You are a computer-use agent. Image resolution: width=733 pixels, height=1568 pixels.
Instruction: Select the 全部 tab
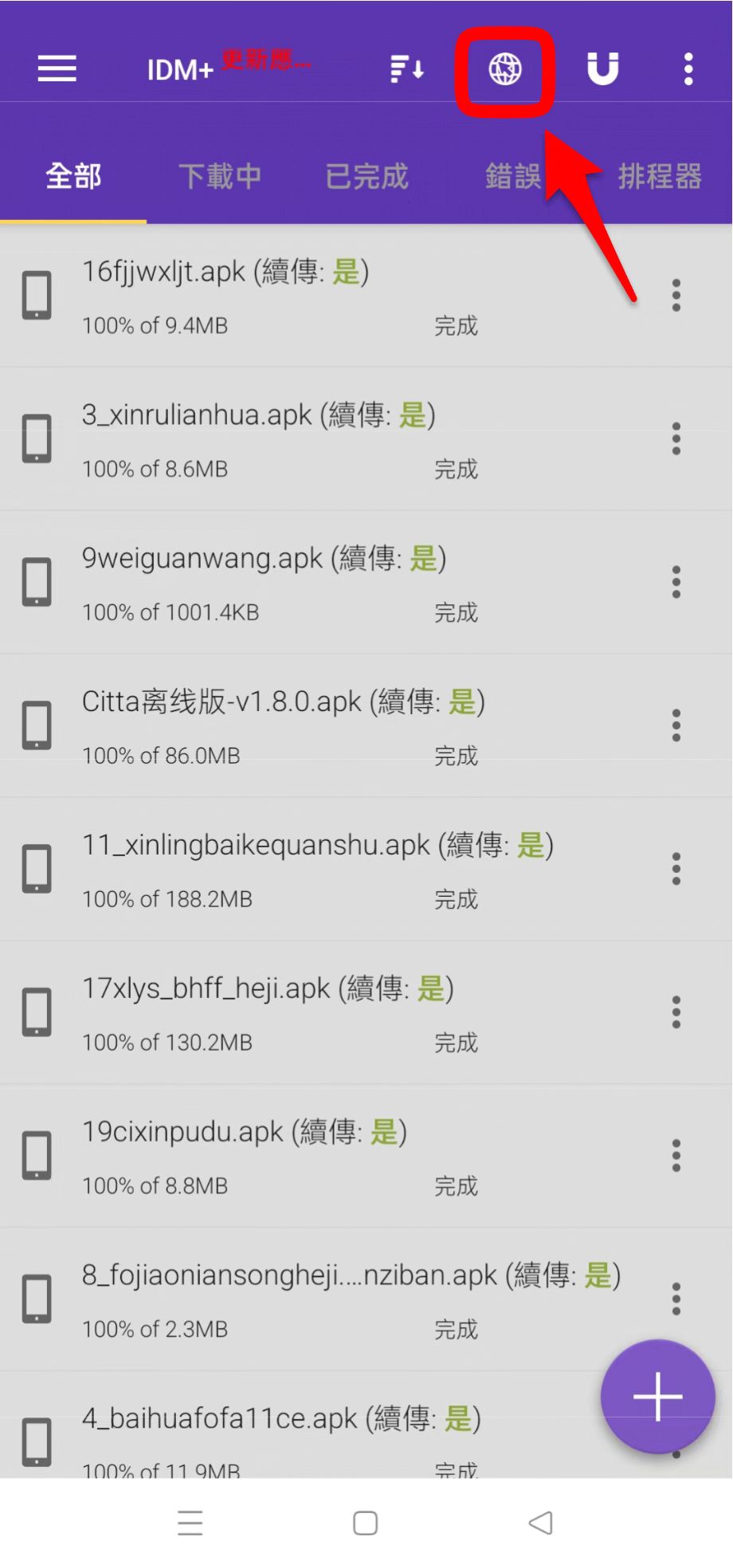click(73, 176)
